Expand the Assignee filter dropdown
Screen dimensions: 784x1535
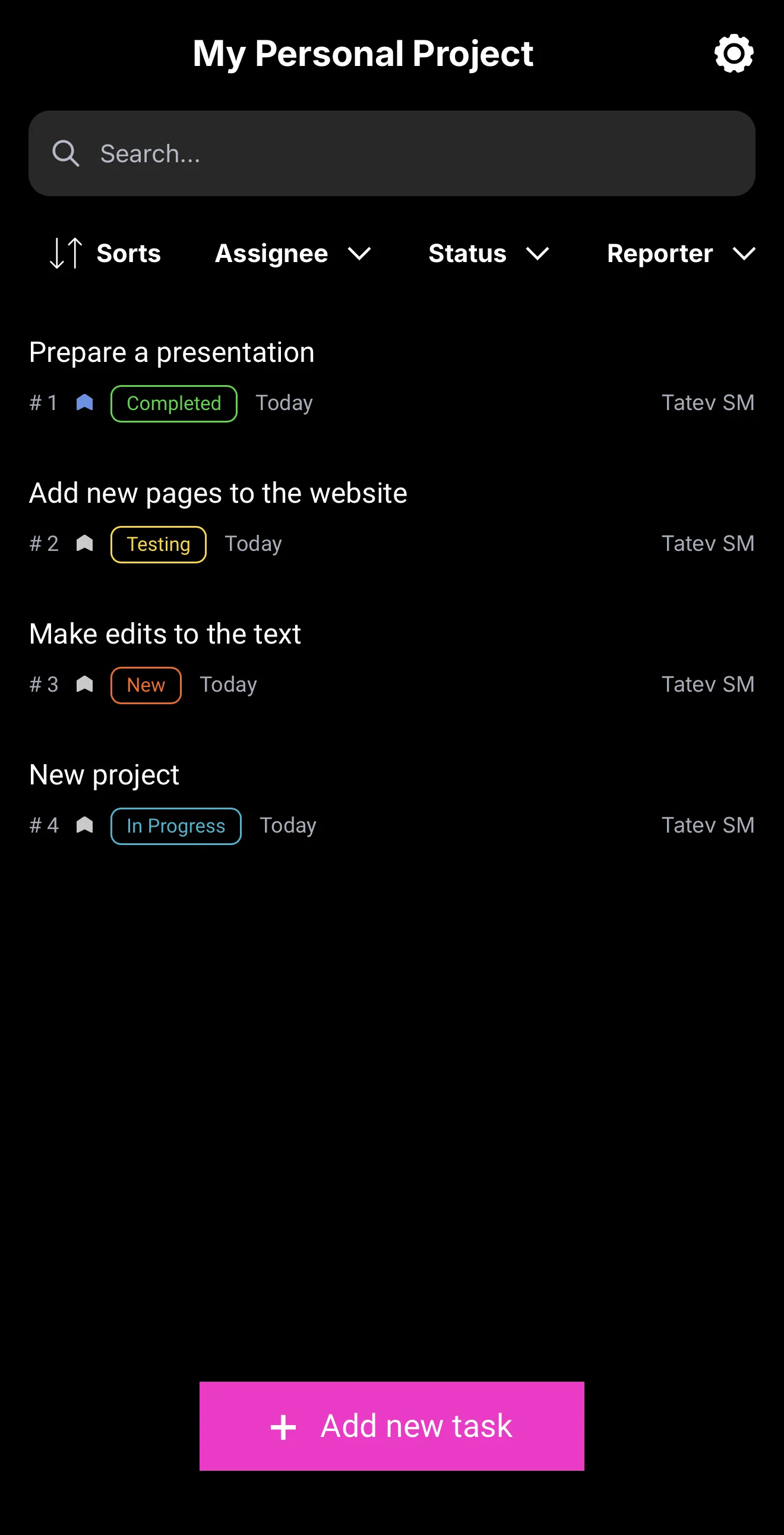coord(293,253)
